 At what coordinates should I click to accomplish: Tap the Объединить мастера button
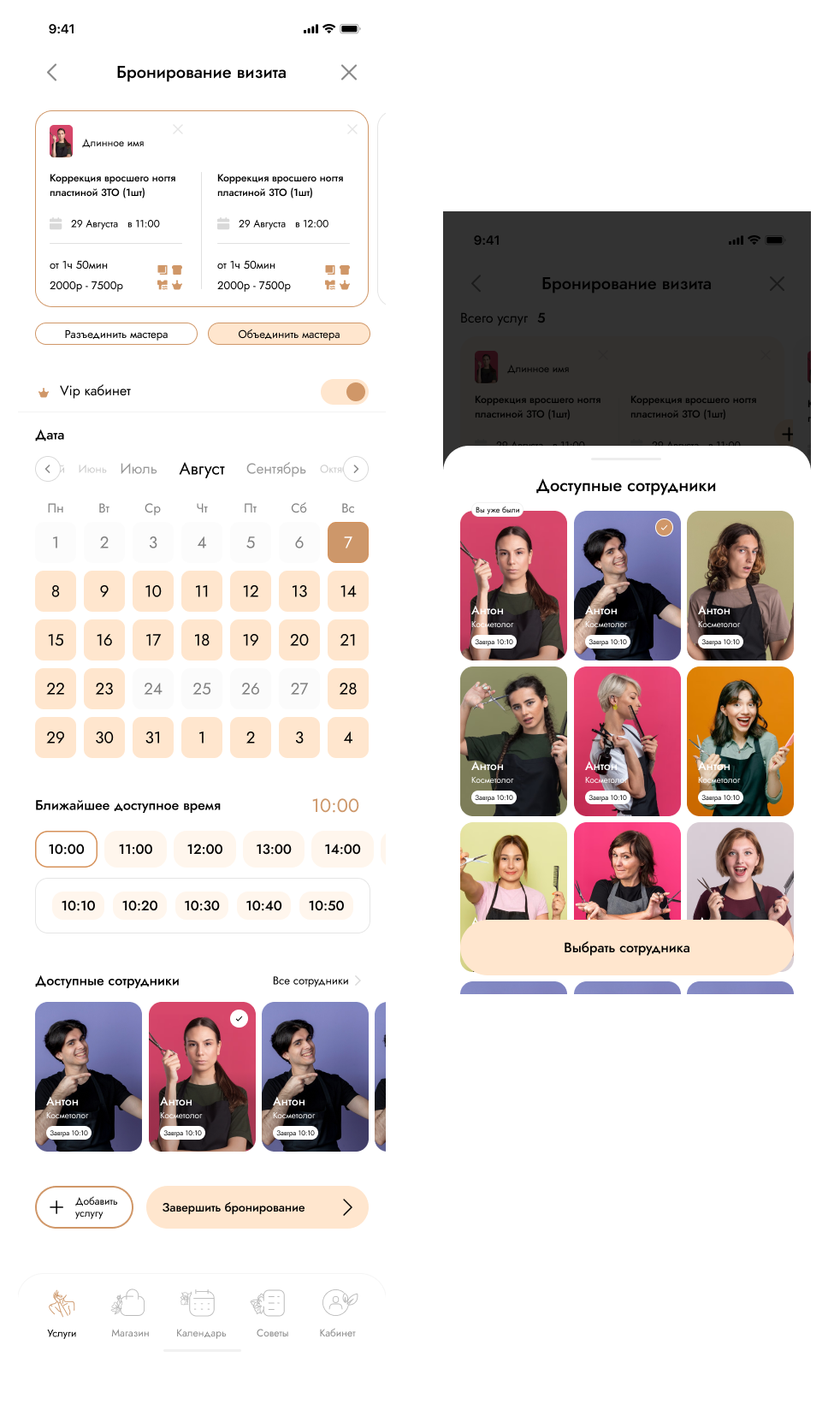(289, 334)
